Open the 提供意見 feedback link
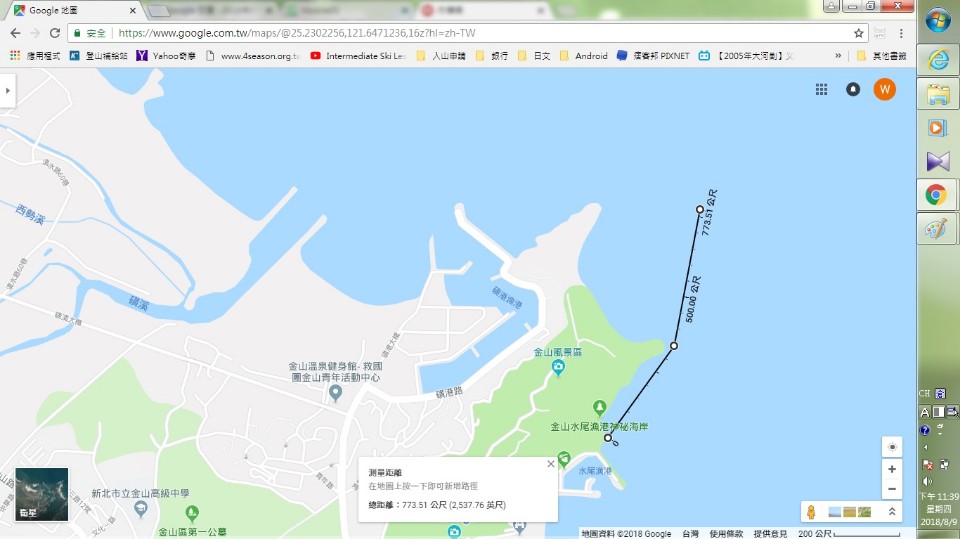Image resolution: width=960 pixels, height=539 pixels. pyautogui.click(x=770, y=533)
